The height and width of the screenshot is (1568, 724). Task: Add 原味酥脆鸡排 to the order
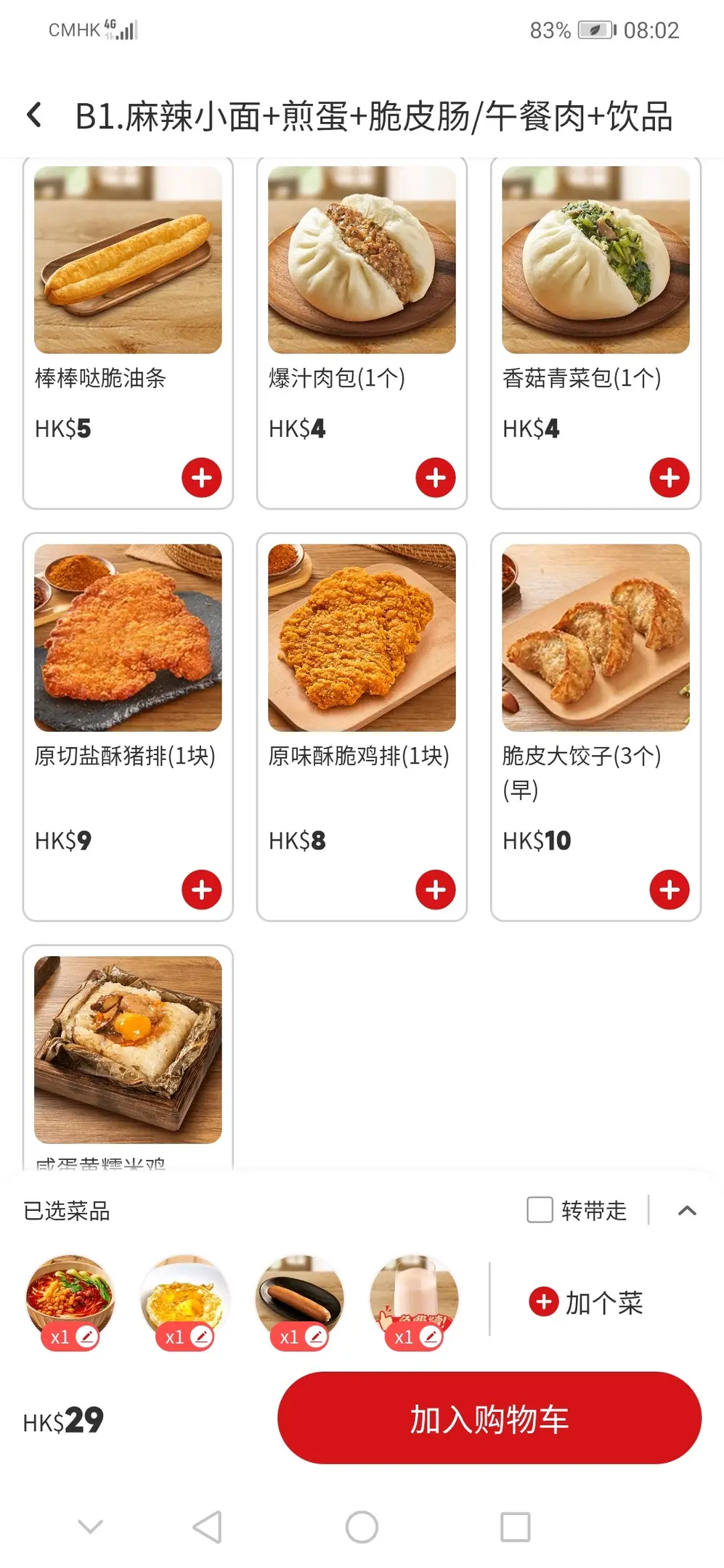[435, 889]
